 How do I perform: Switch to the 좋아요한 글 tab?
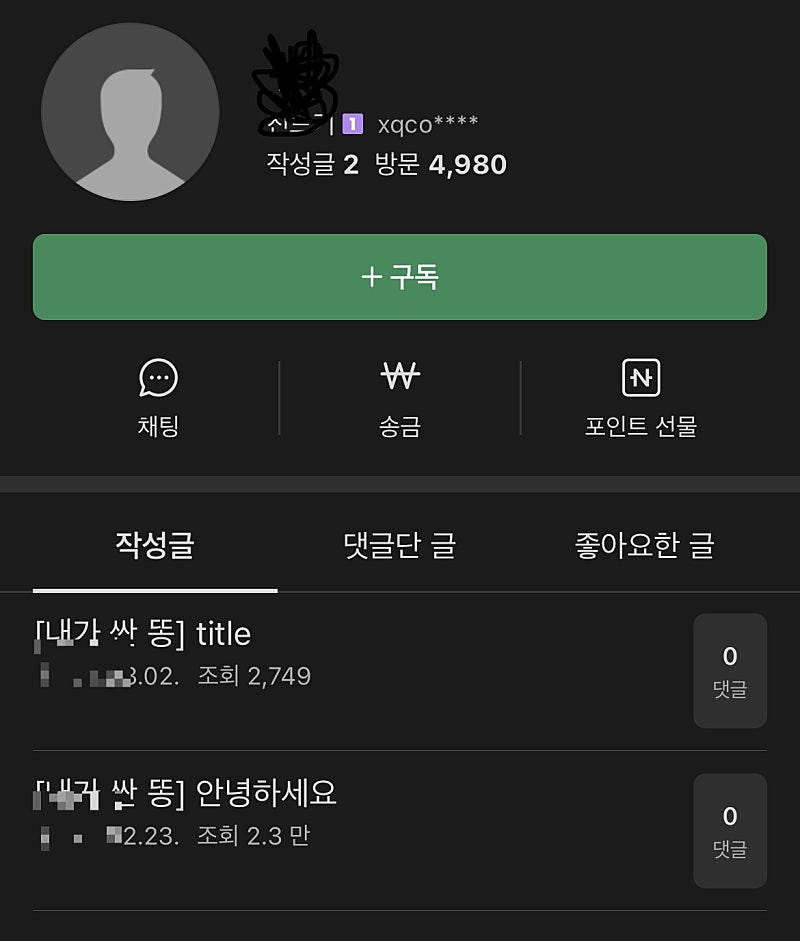644,545
